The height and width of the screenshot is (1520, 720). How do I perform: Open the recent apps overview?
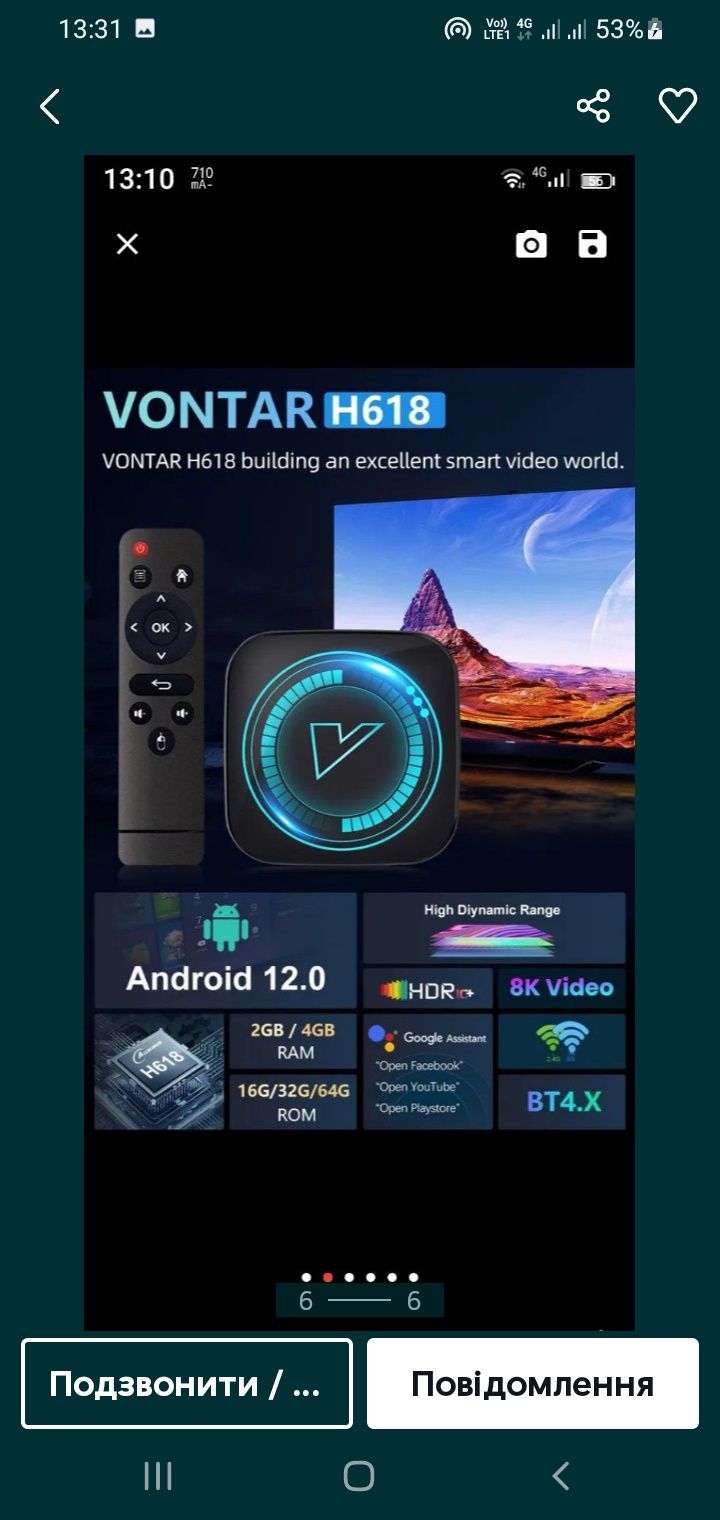coord(158,1475)
